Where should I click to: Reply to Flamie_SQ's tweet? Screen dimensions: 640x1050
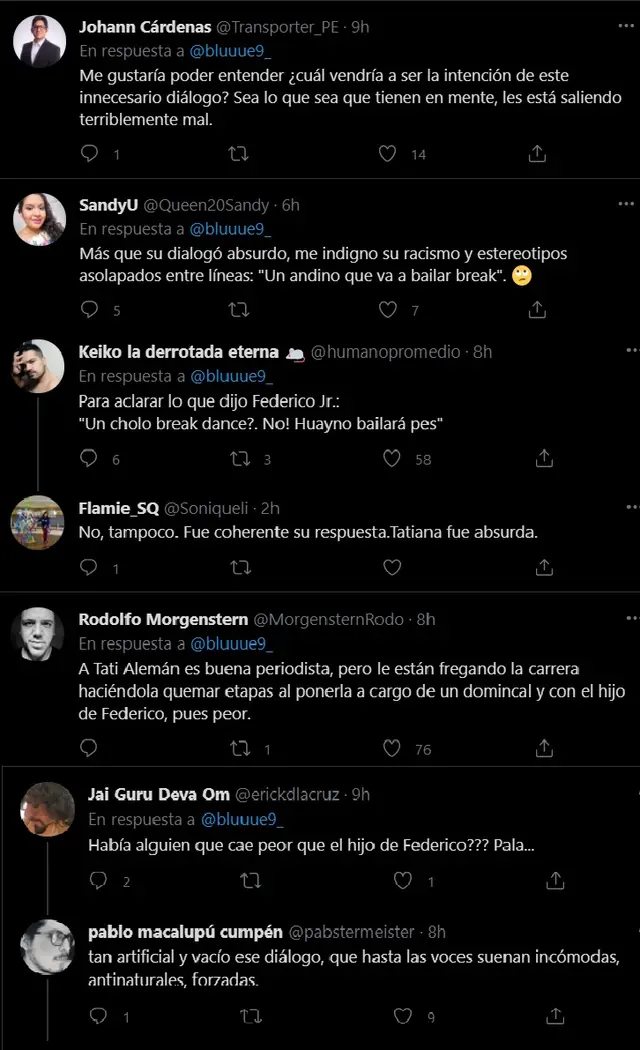point(89,567)
